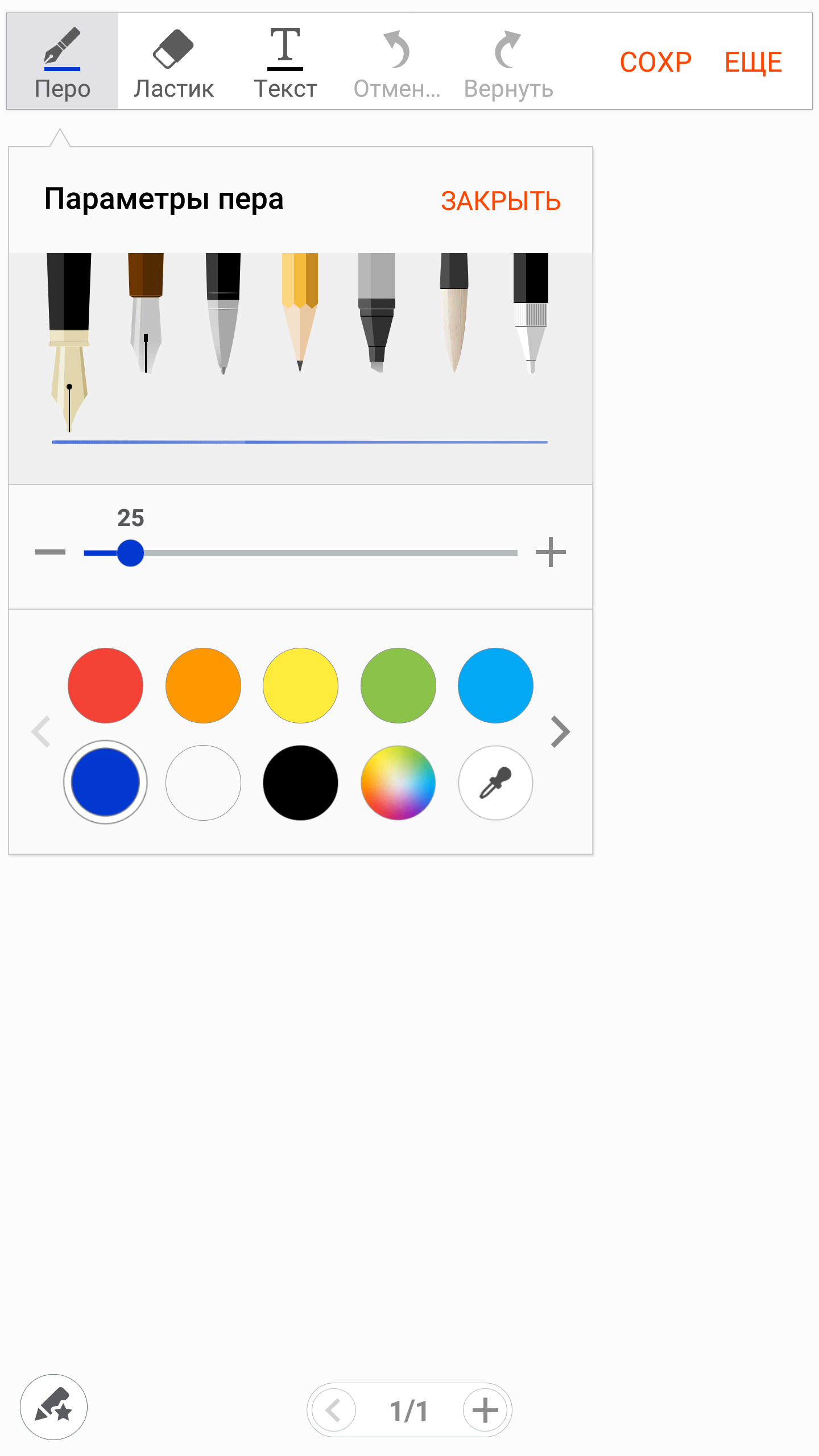Pick the red color swatch
Viewport: 819px width, 1456px height.
click(105, 685)
